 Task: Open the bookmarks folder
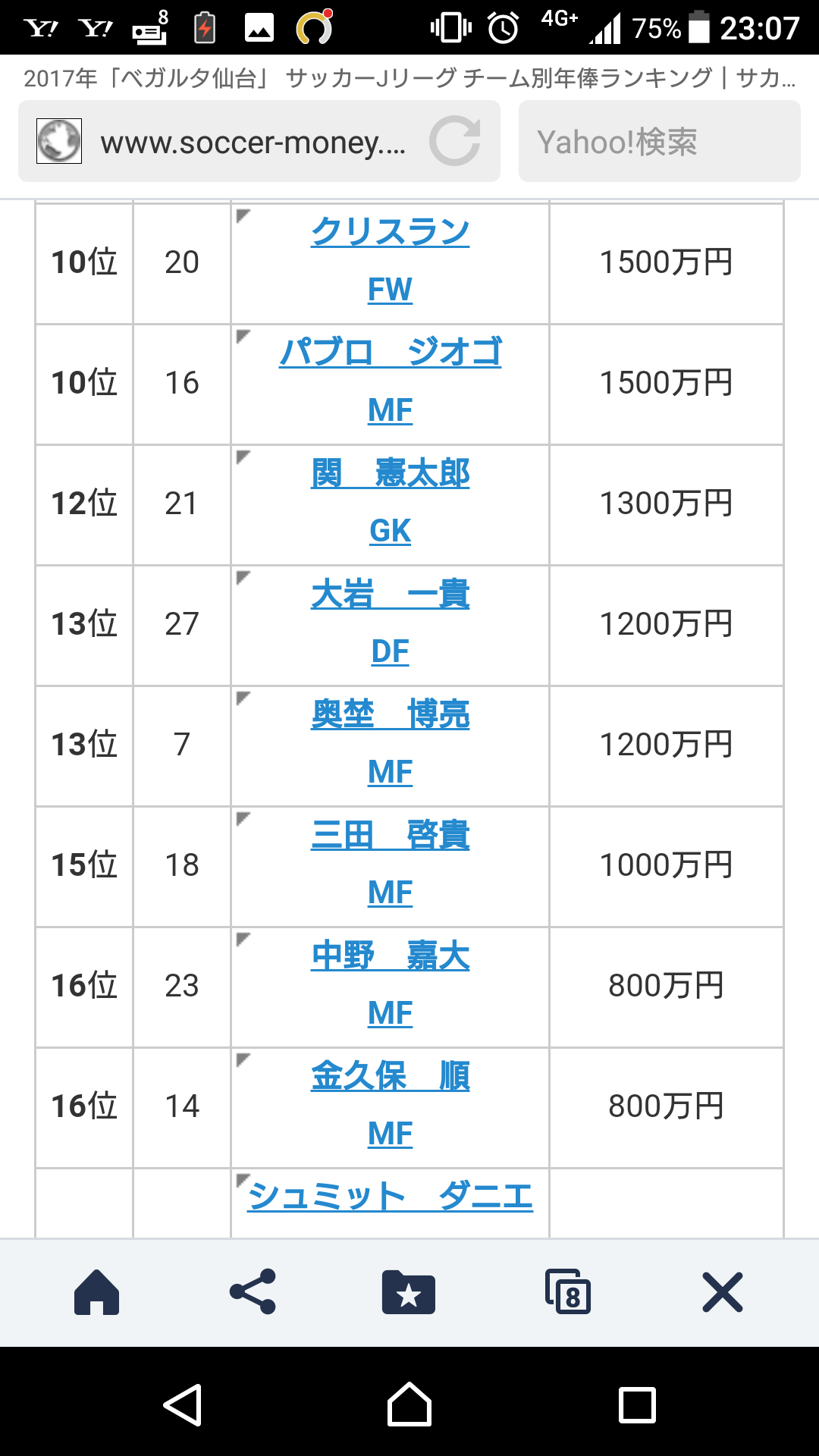coord(409,1292)
